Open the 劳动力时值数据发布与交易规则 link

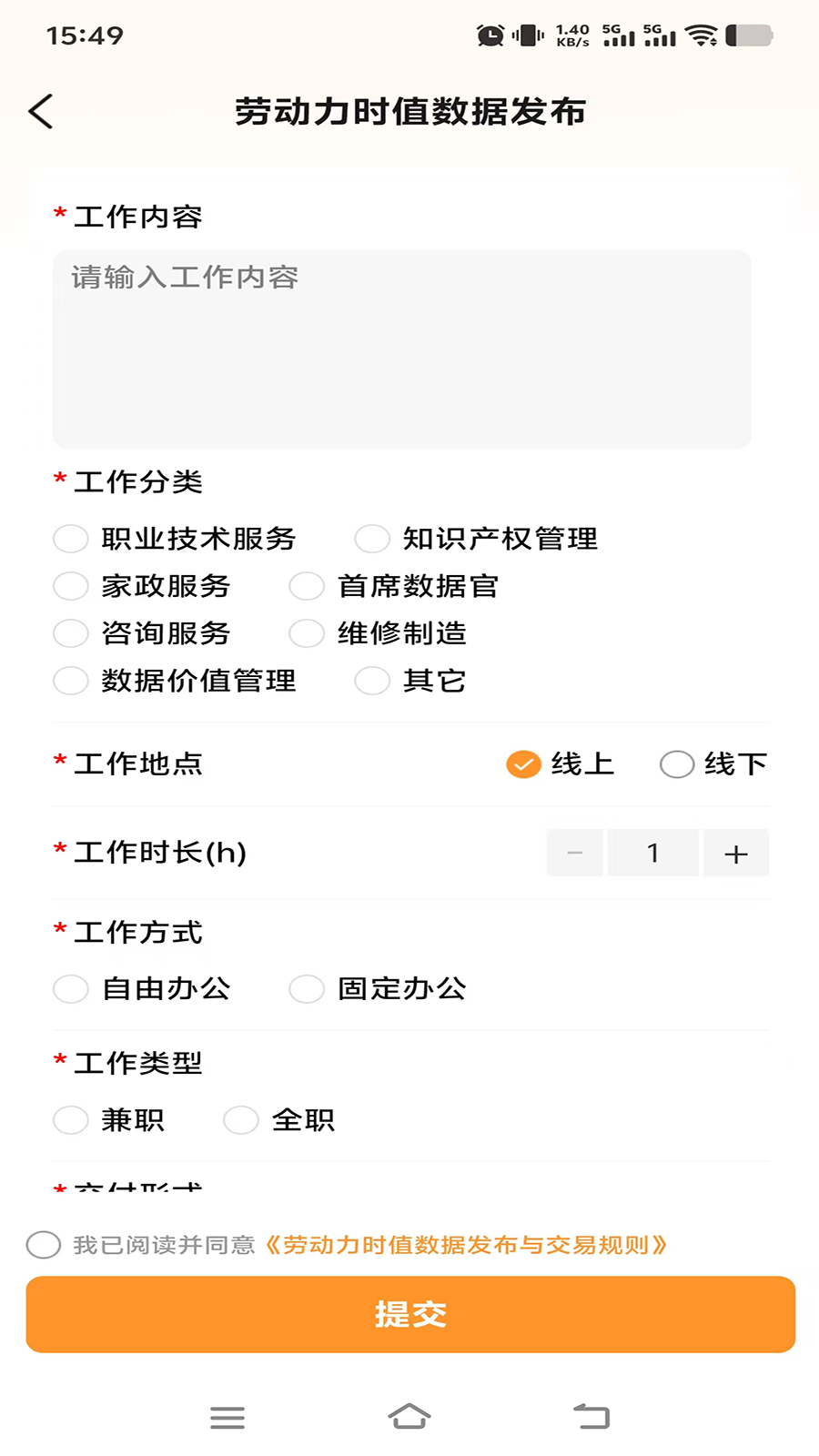468,1245
